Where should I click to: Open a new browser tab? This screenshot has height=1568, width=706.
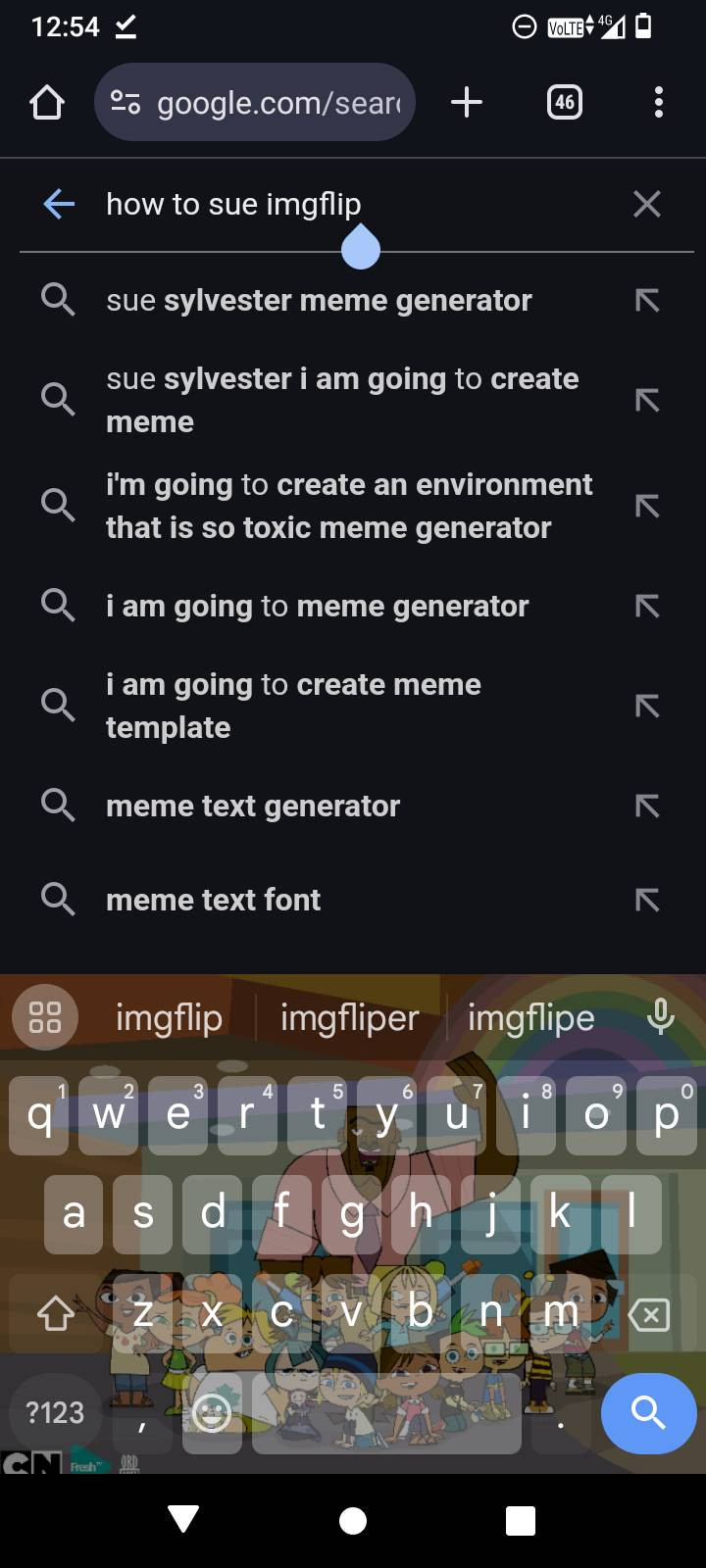(x=467, y=102)
